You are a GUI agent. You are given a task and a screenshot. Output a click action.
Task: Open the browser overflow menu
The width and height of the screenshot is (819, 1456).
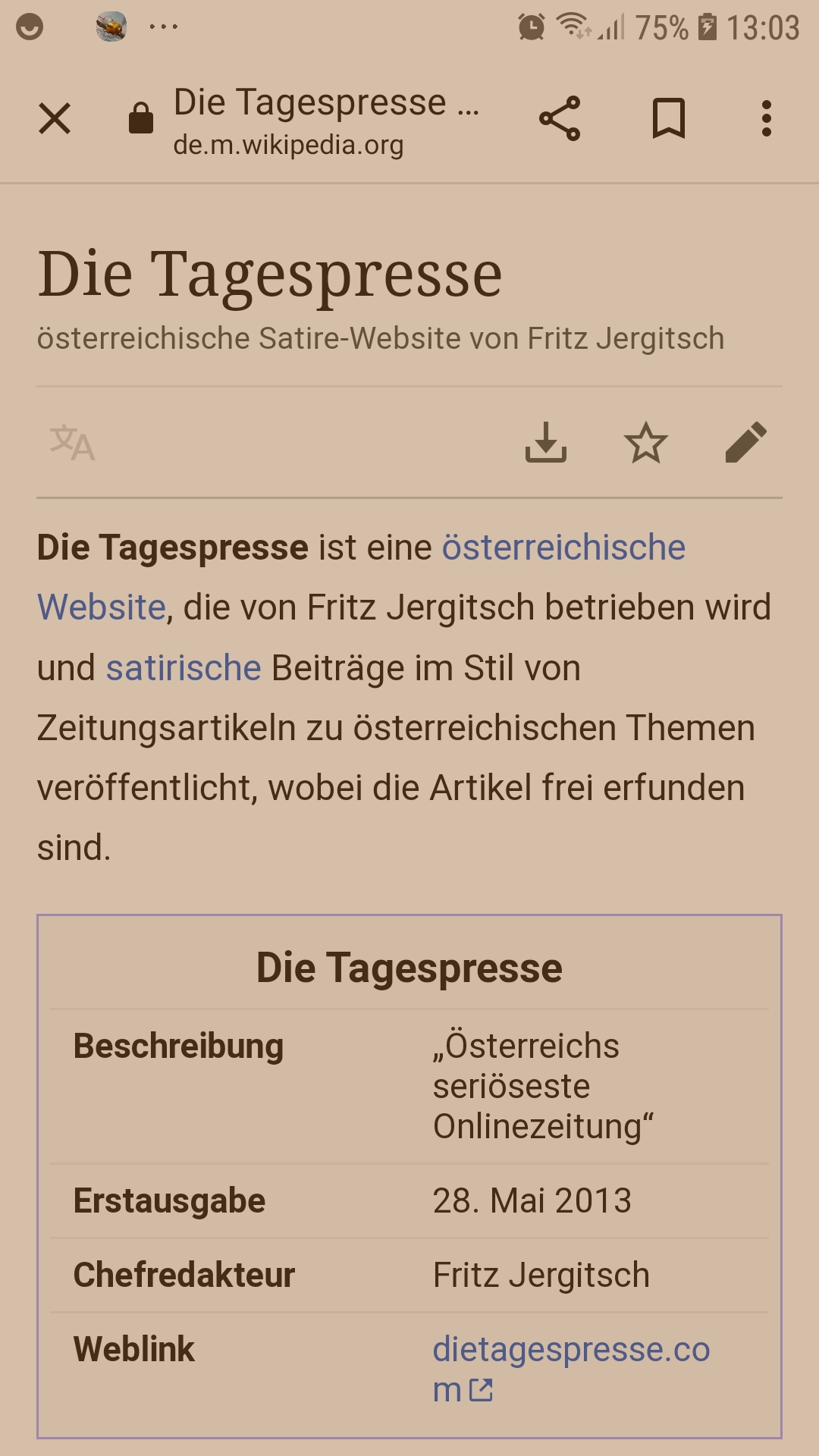[767, 119]
